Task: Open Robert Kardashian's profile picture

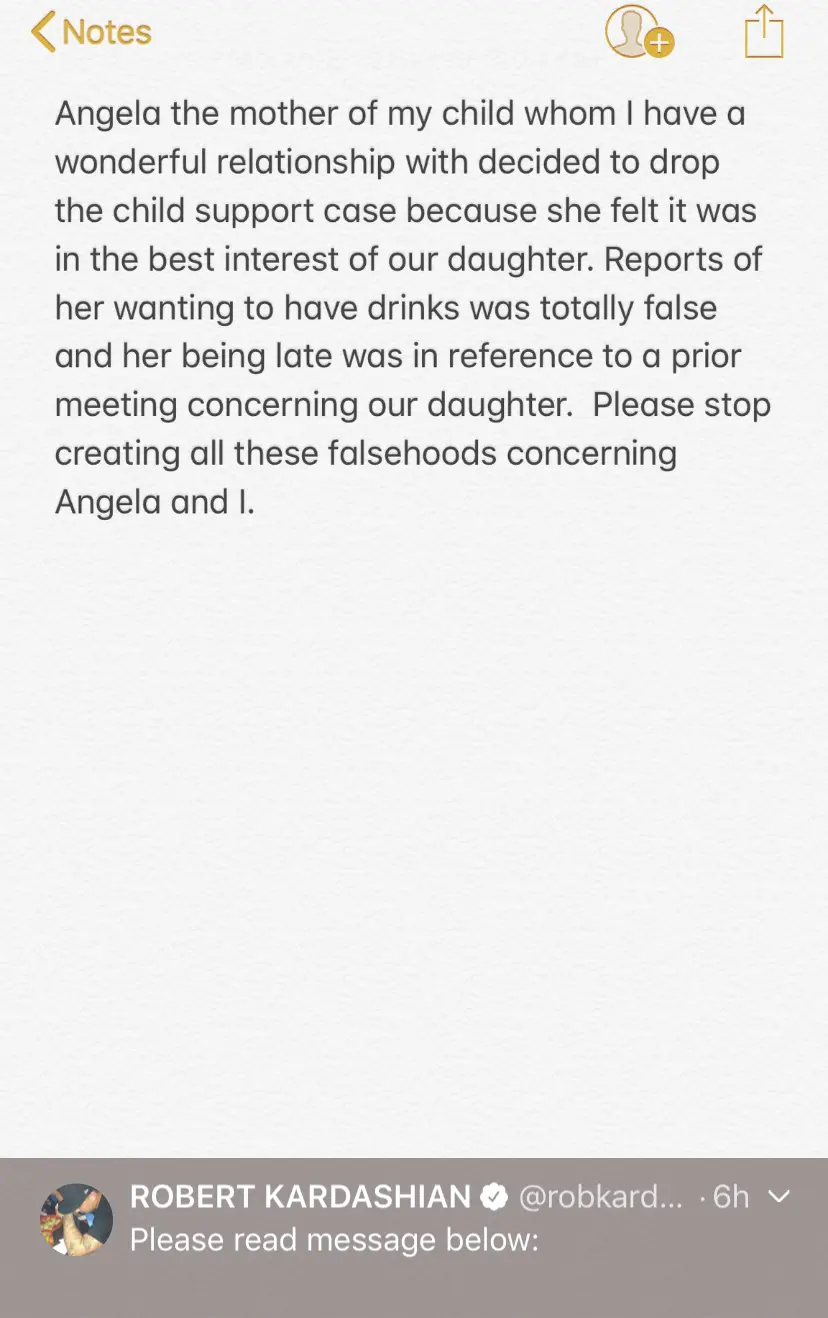Action: (76, 1220)
